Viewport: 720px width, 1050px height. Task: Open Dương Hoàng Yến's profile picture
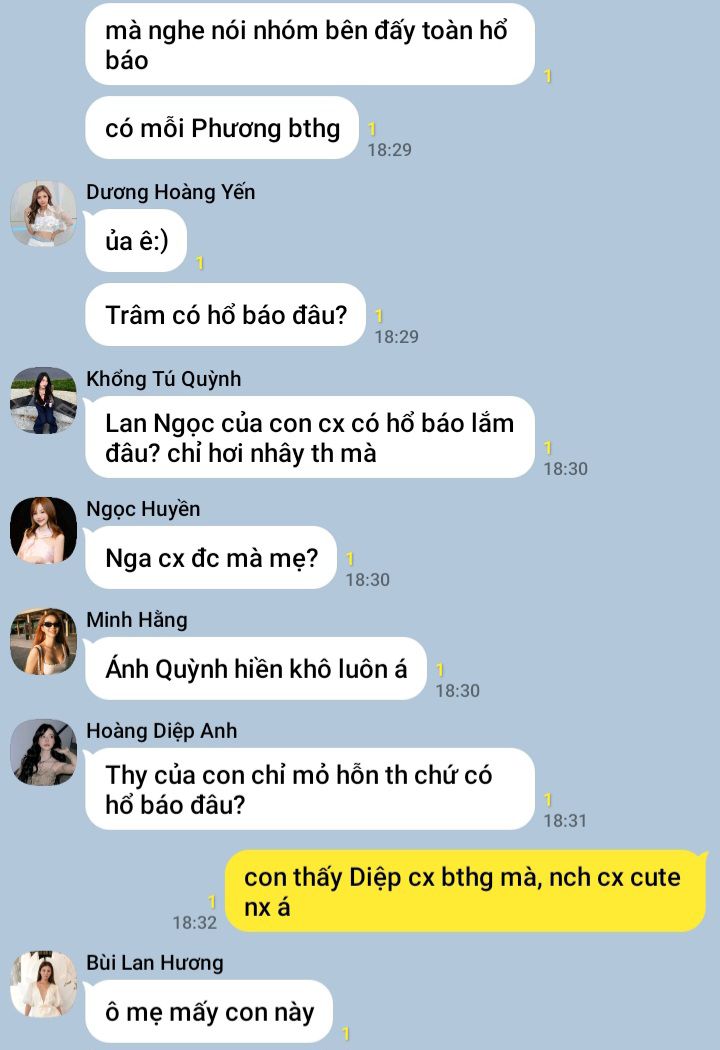pos(43,213)
